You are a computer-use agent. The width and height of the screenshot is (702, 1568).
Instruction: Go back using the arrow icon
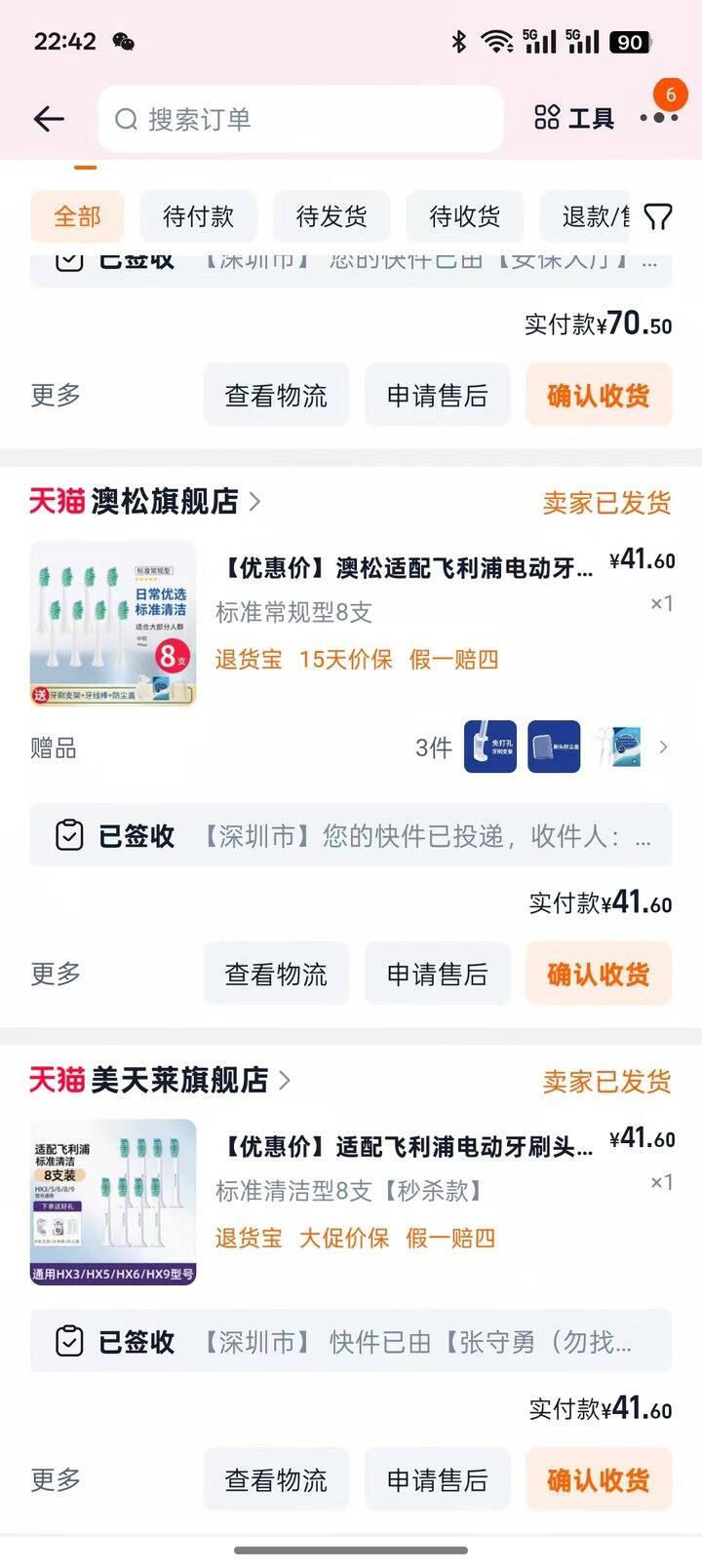pyautogui.click(x=49, y=119)
